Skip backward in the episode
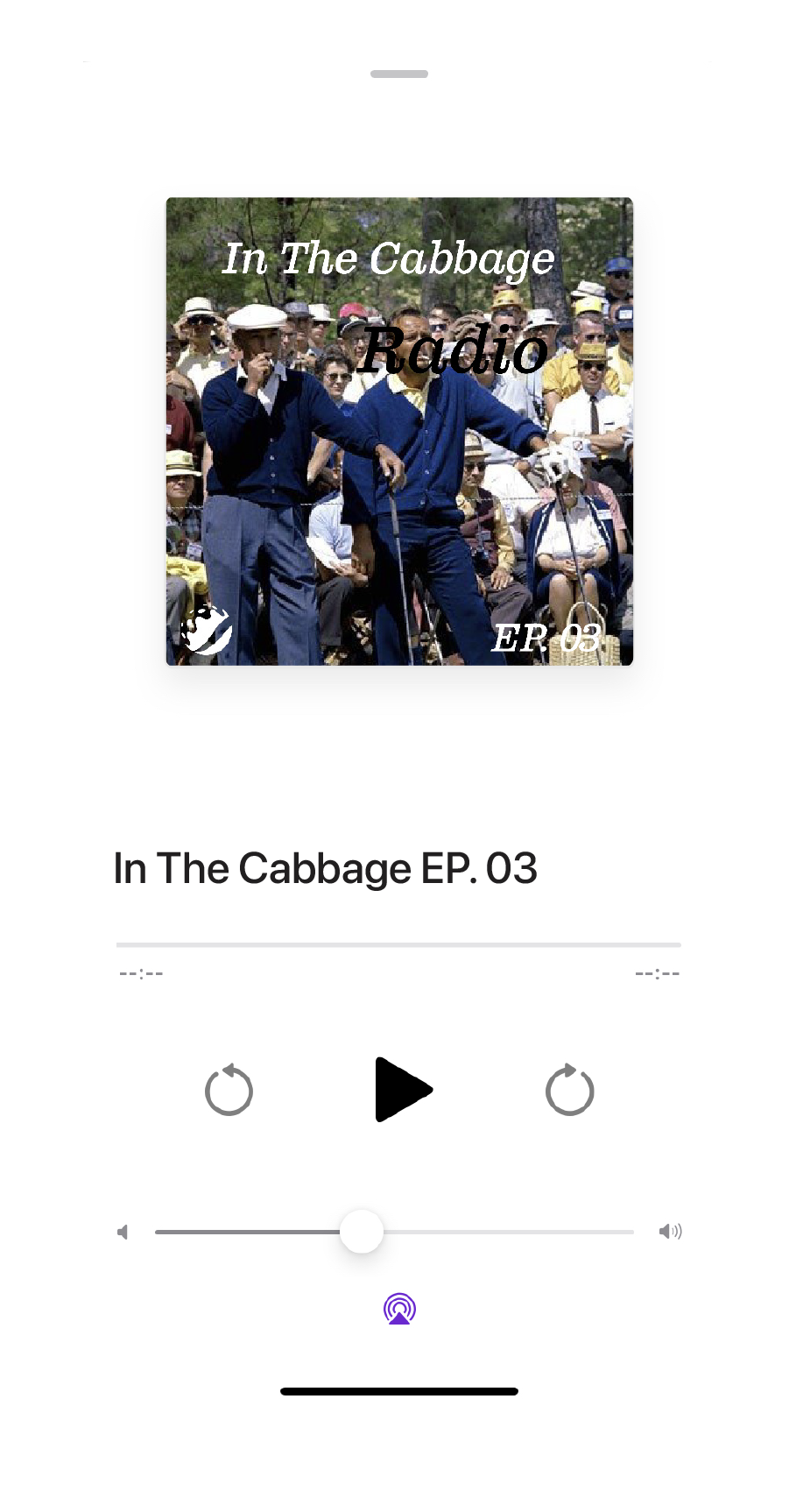 [229, 1090]
